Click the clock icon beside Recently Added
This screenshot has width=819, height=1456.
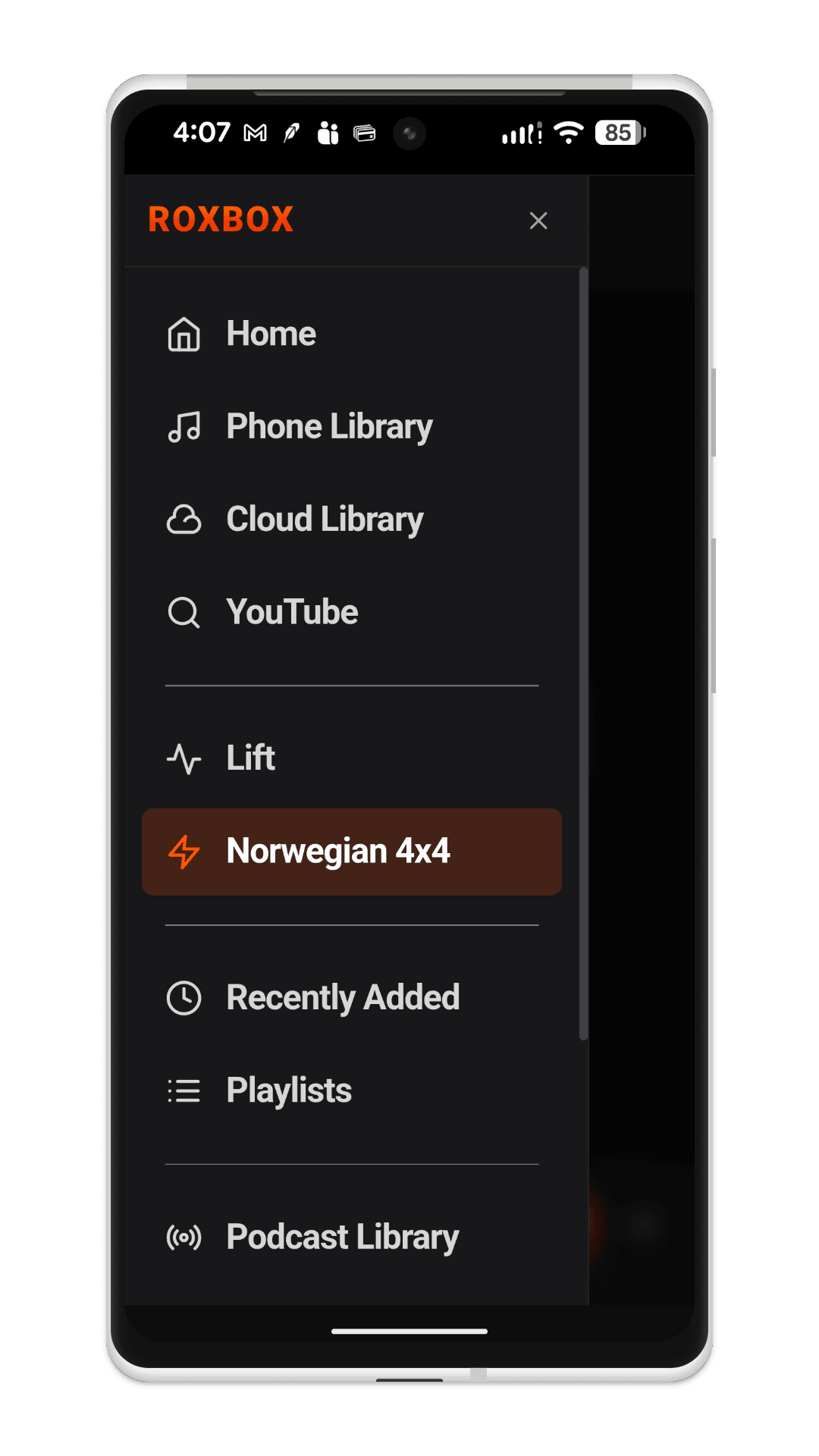tap(182, 998)
